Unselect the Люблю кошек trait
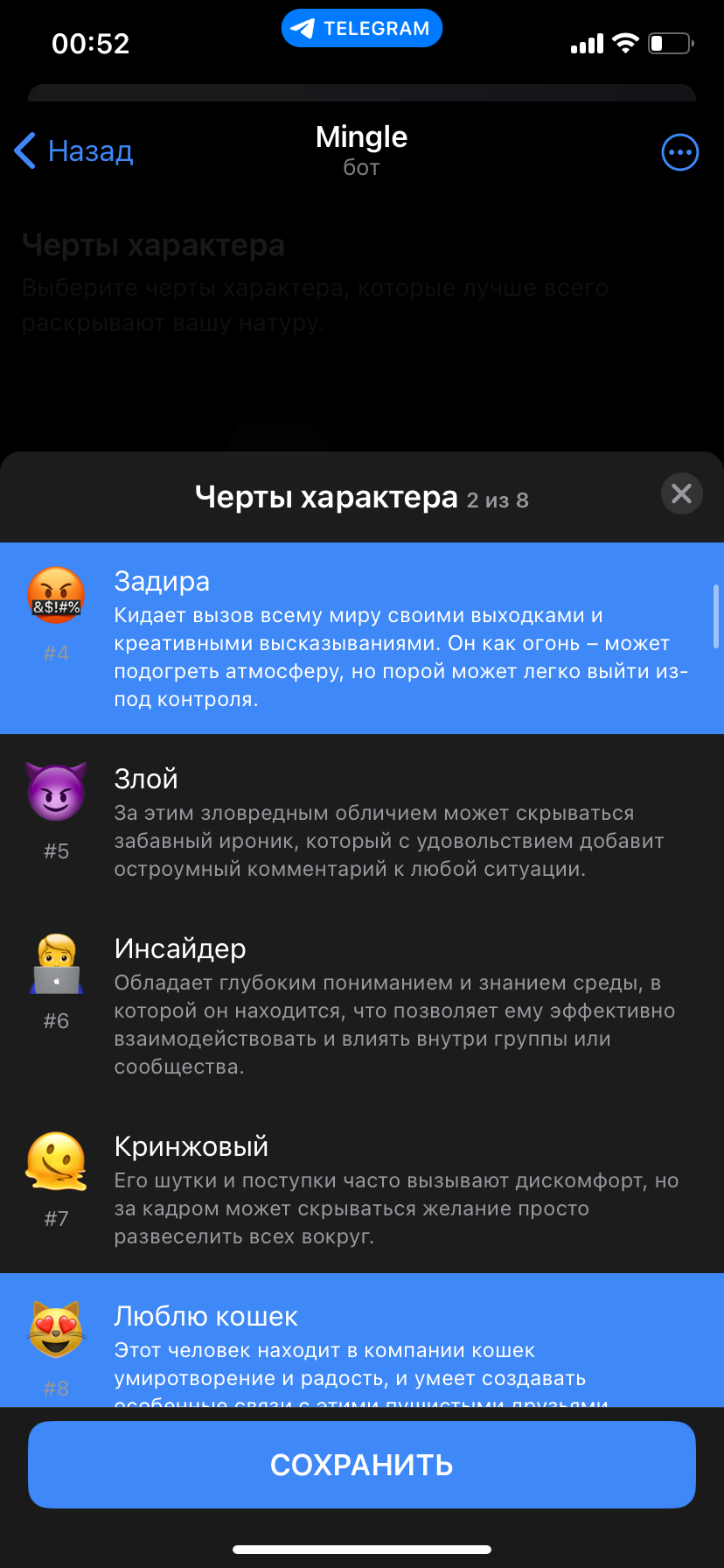Viewport: 724px width, 1568px height. pos(362,1343)
